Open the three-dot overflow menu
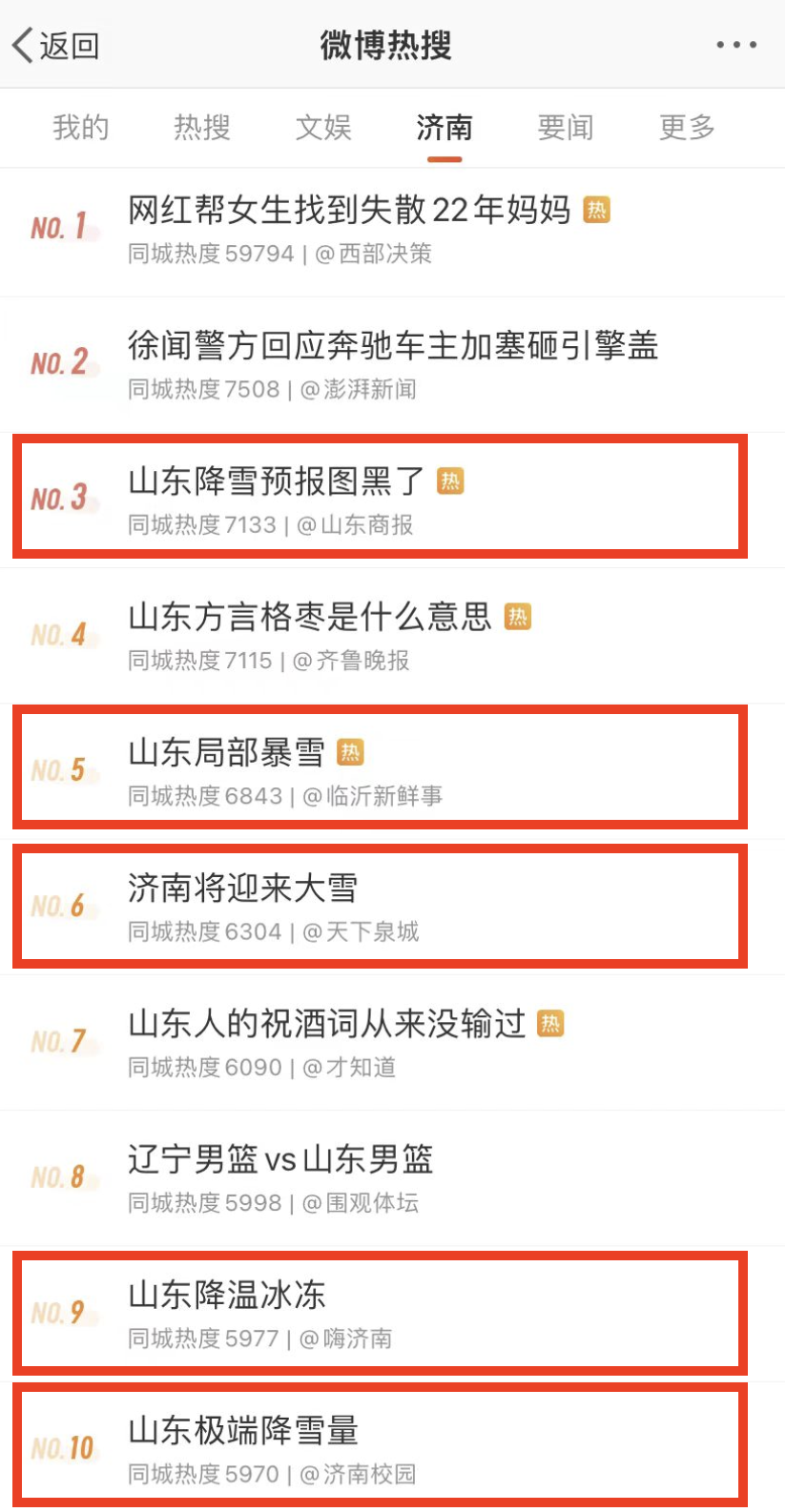 tap(735, 45)
